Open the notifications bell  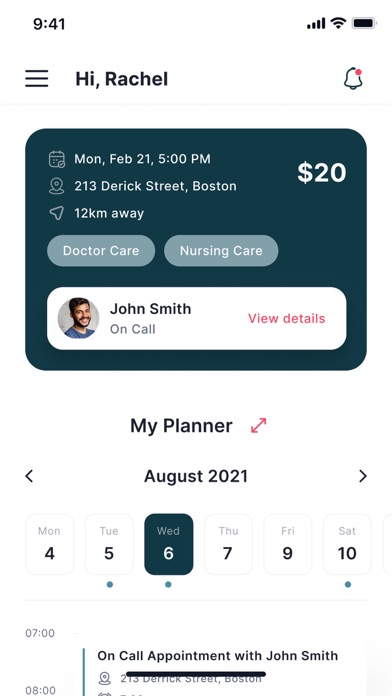pyautogui.click(x=353, y=79)
